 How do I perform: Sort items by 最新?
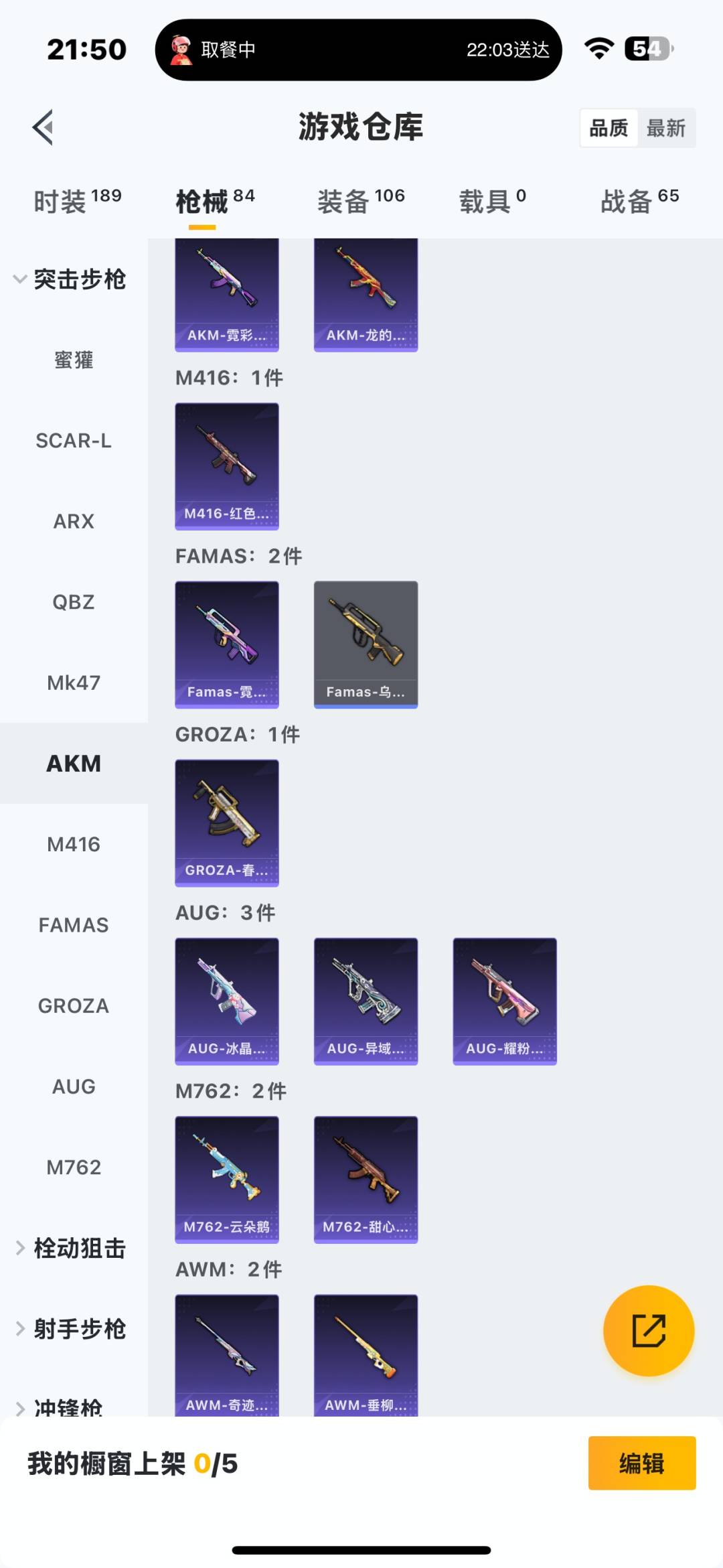[x=665, y=128]
